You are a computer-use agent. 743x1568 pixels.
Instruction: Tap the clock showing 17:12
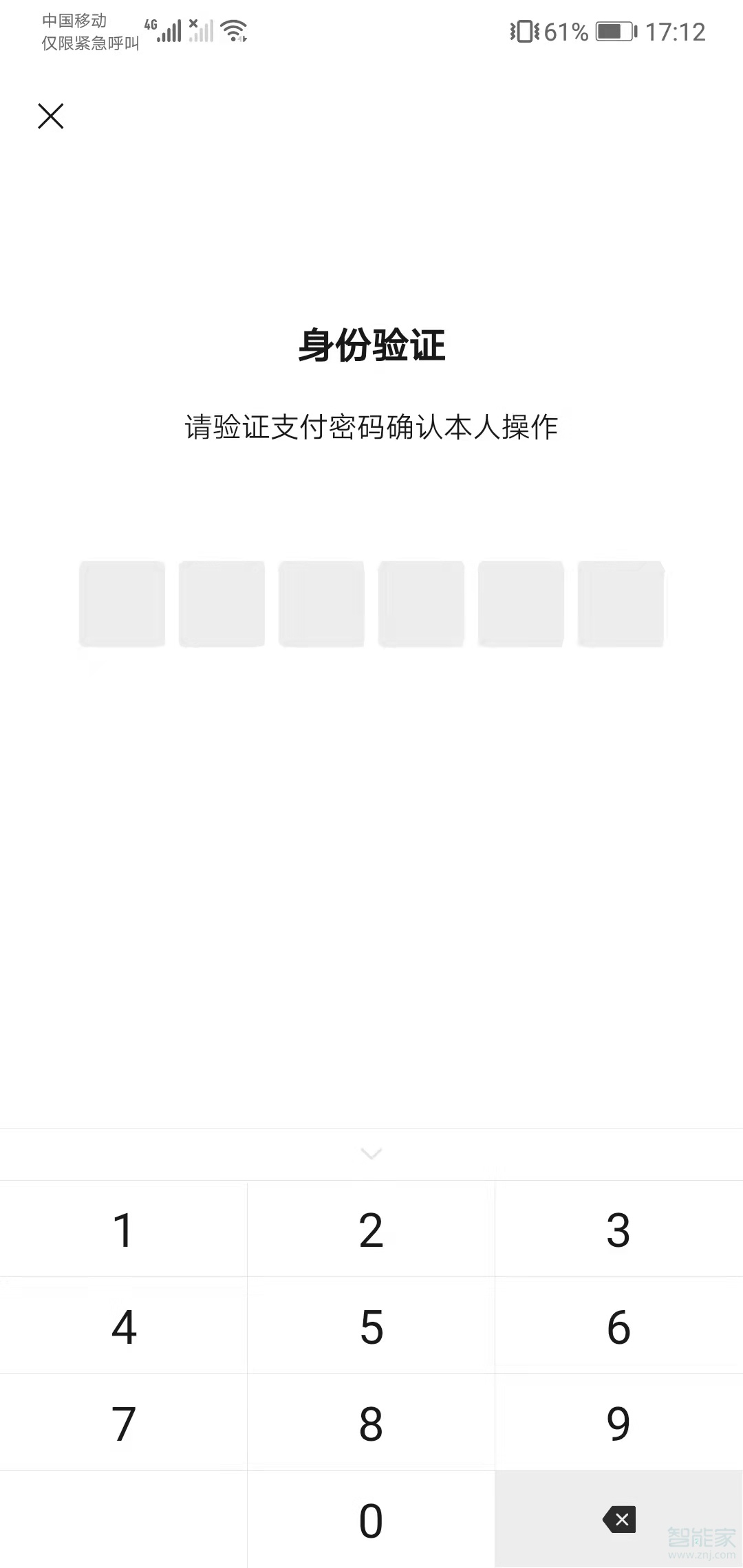(x=676, y=32)
